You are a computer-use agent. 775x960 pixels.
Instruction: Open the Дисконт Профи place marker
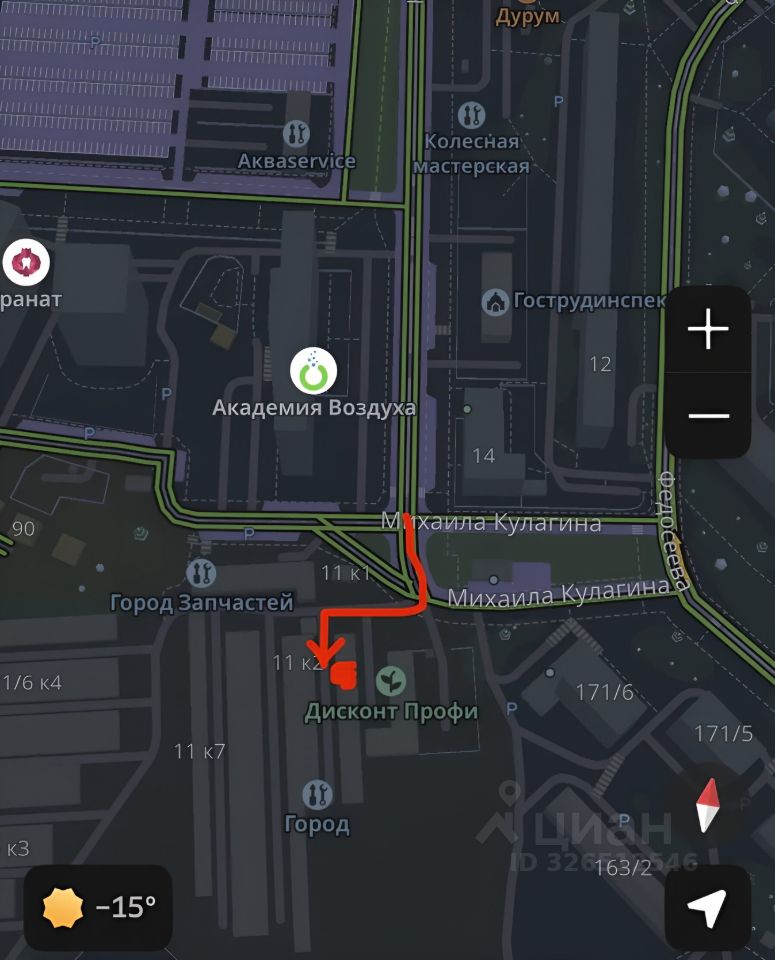tap(391, 681)
